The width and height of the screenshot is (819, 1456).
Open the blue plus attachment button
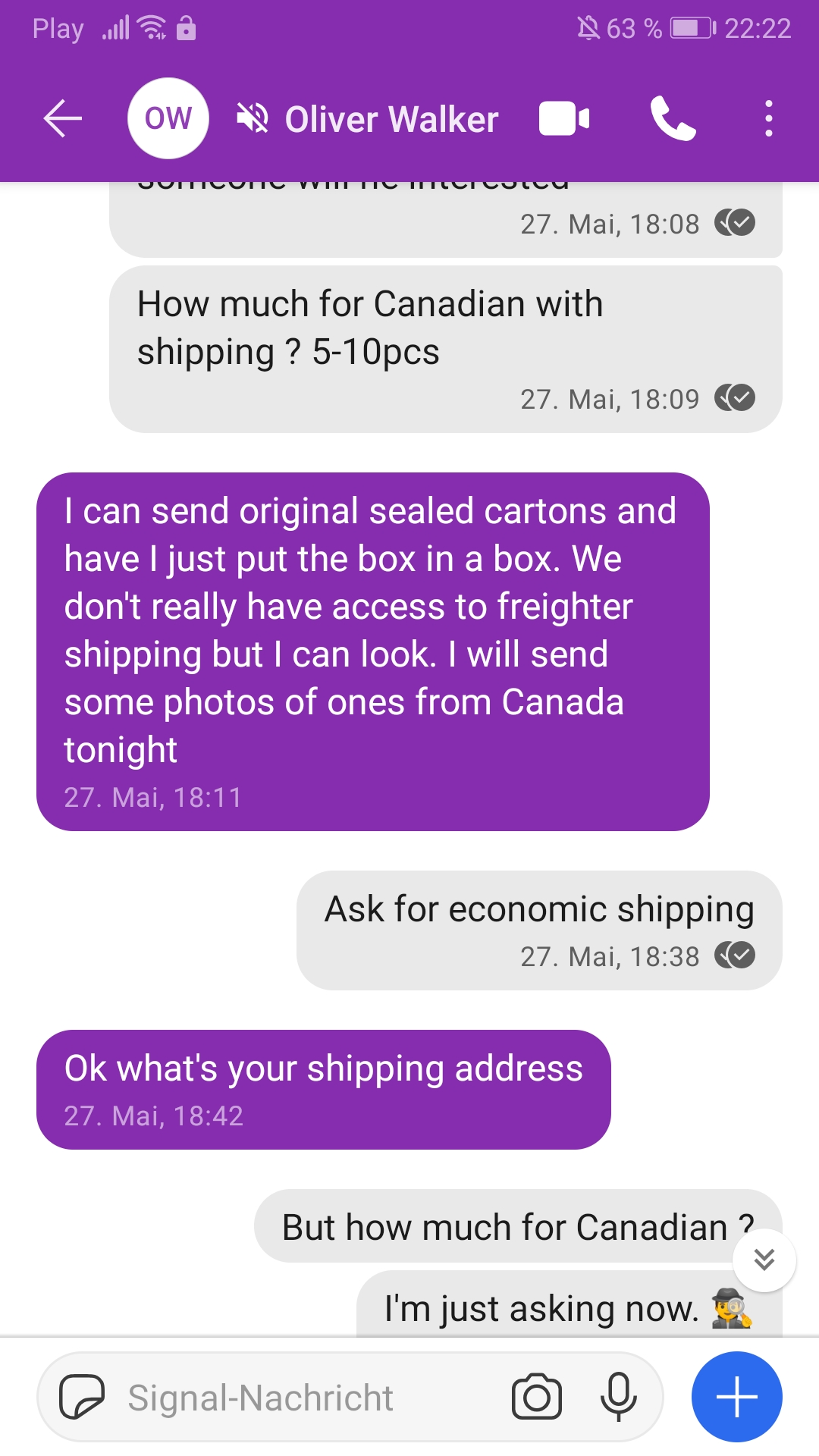click(736, 1397)
